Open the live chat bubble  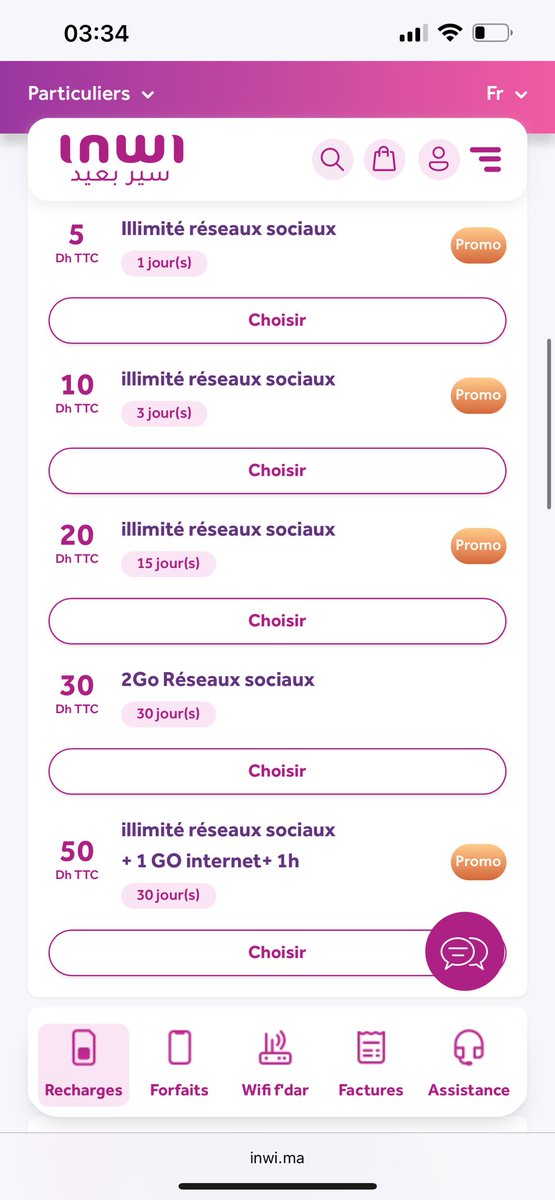point(465,952)
